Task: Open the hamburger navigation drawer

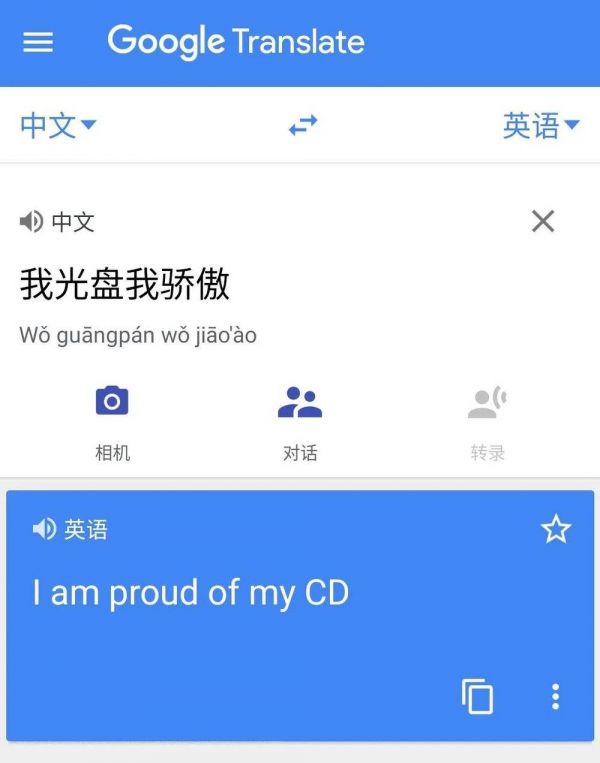Action: (x=38, y=44)
